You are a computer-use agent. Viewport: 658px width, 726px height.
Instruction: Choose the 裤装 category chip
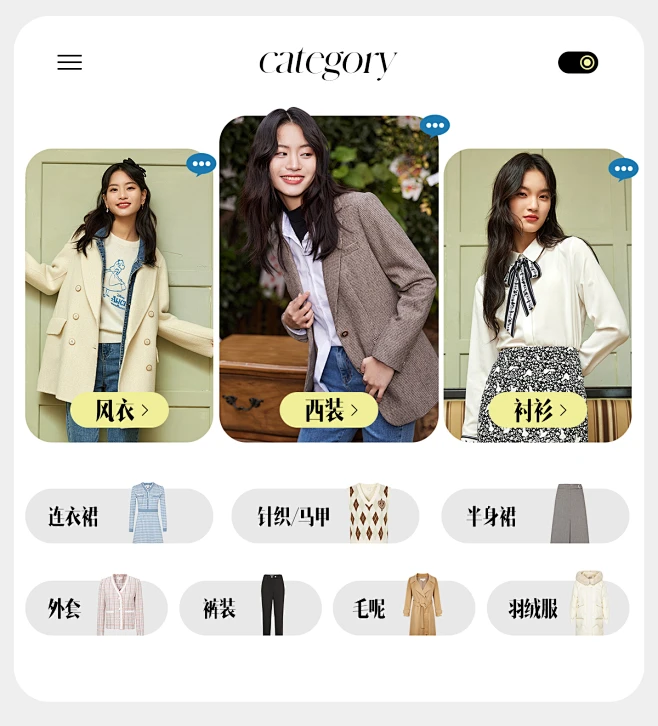250,607
